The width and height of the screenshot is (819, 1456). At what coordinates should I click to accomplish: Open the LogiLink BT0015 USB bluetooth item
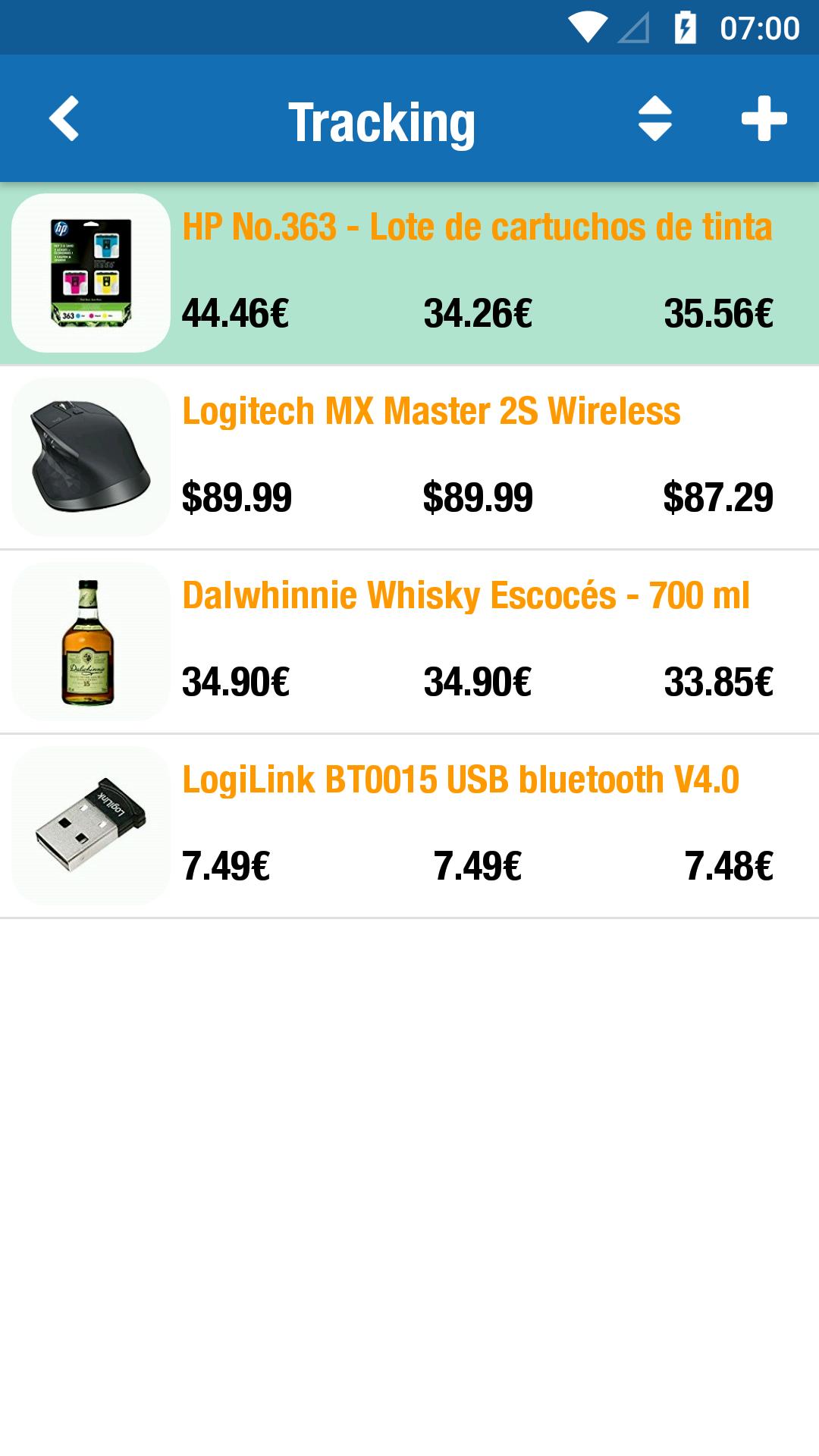[x=460, y=780]
